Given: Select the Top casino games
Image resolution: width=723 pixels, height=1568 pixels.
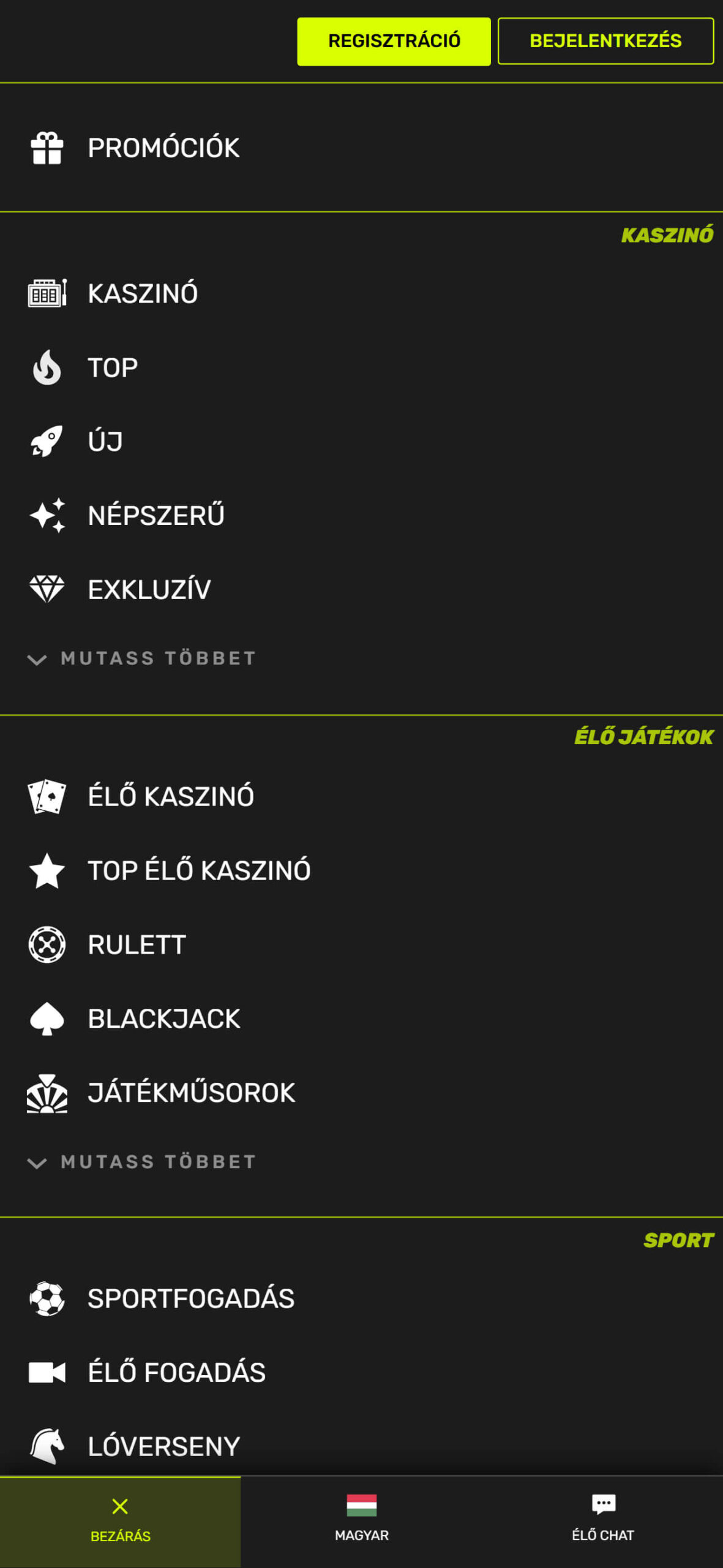Looking at the screenshot, I should click(x=113, y=367).
